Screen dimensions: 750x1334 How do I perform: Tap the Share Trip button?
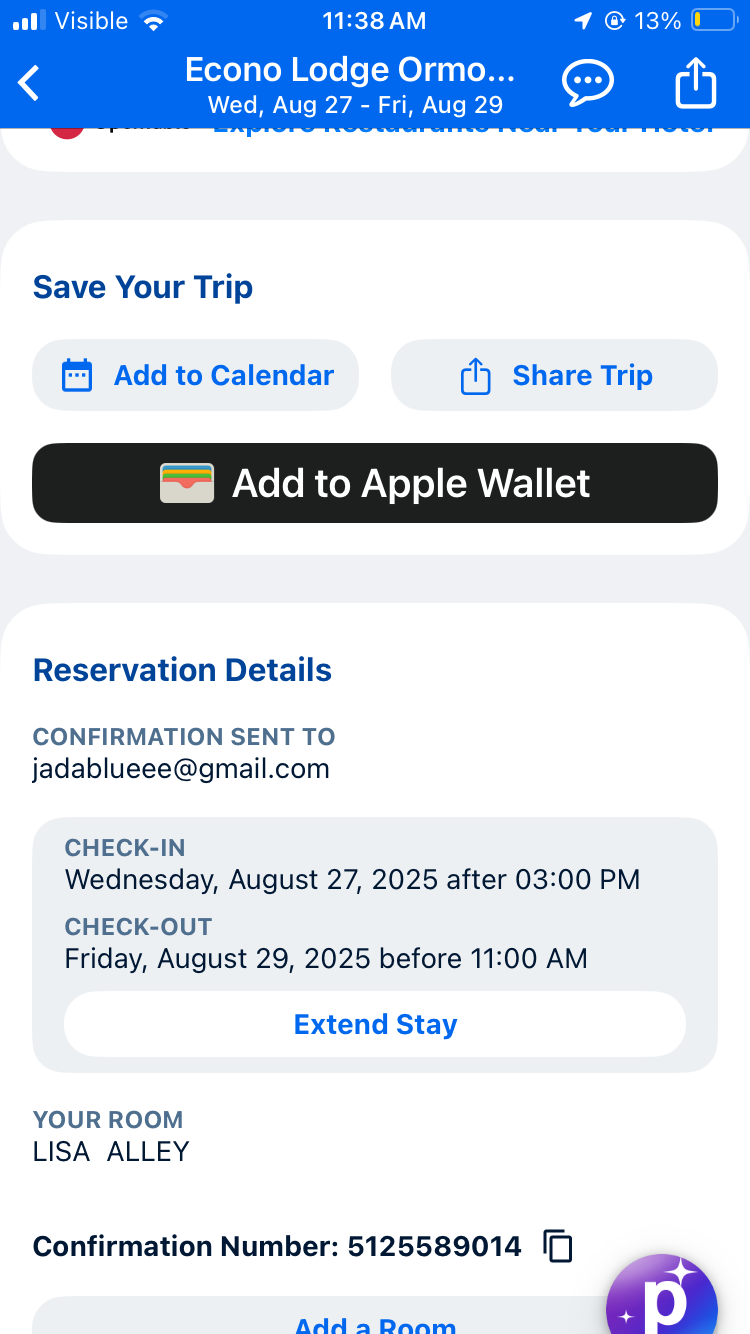554,375
